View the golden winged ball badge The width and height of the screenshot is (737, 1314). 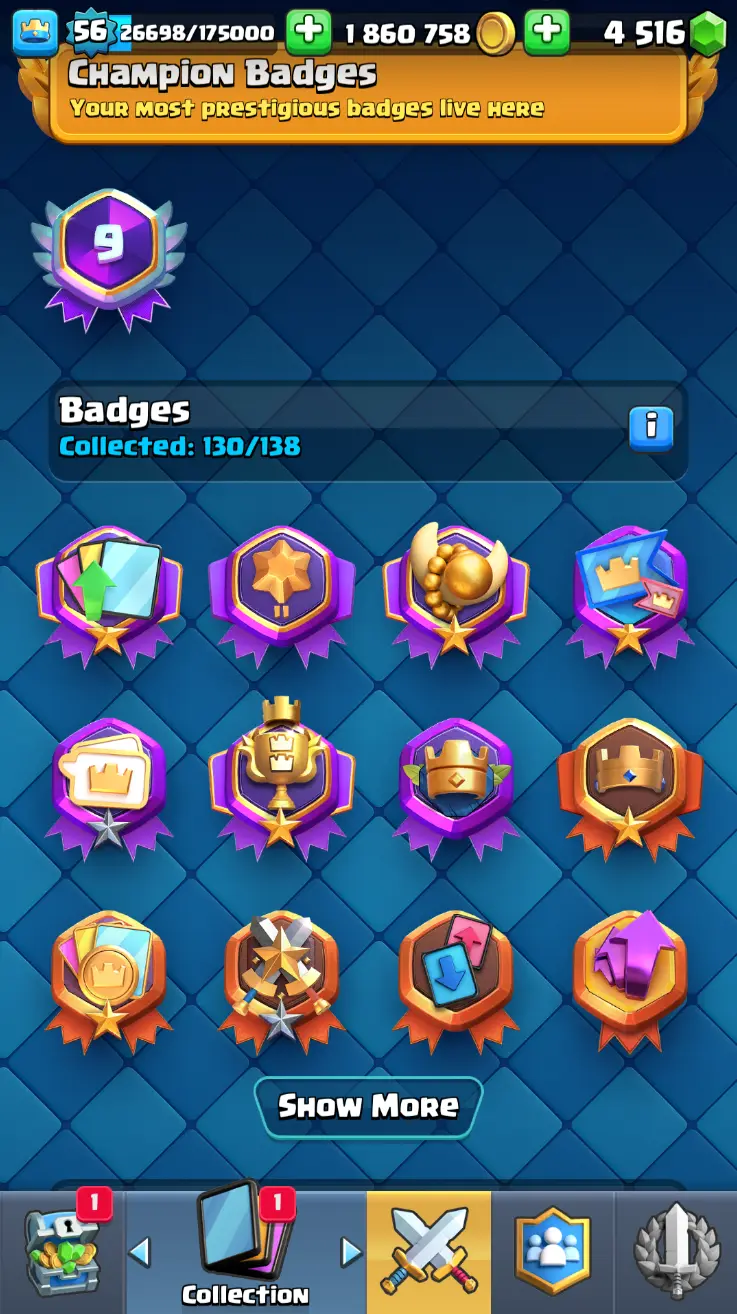(456, 592)
